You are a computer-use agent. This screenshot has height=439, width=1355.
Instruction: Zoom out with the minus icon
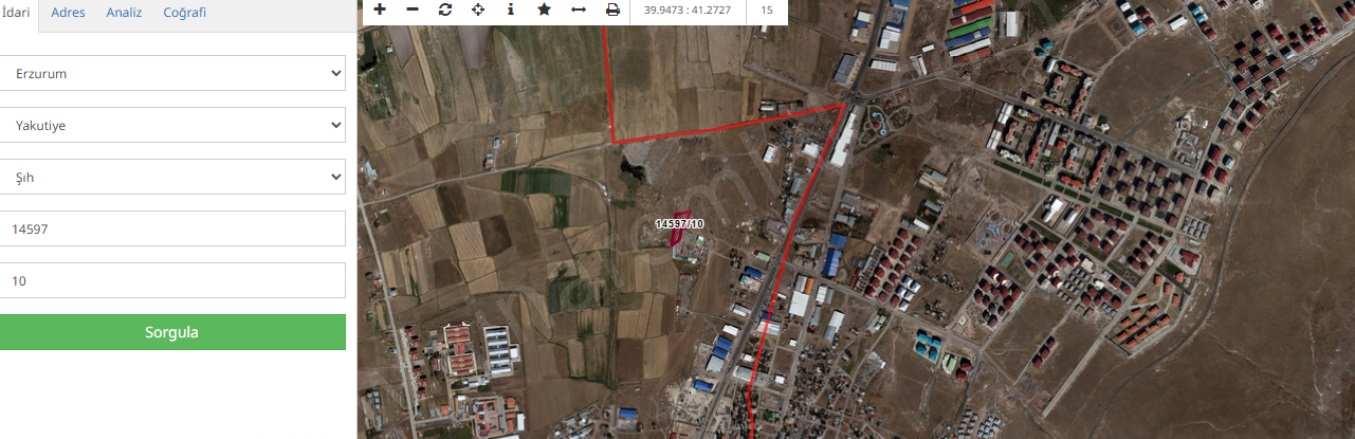[x=413, y=10]
